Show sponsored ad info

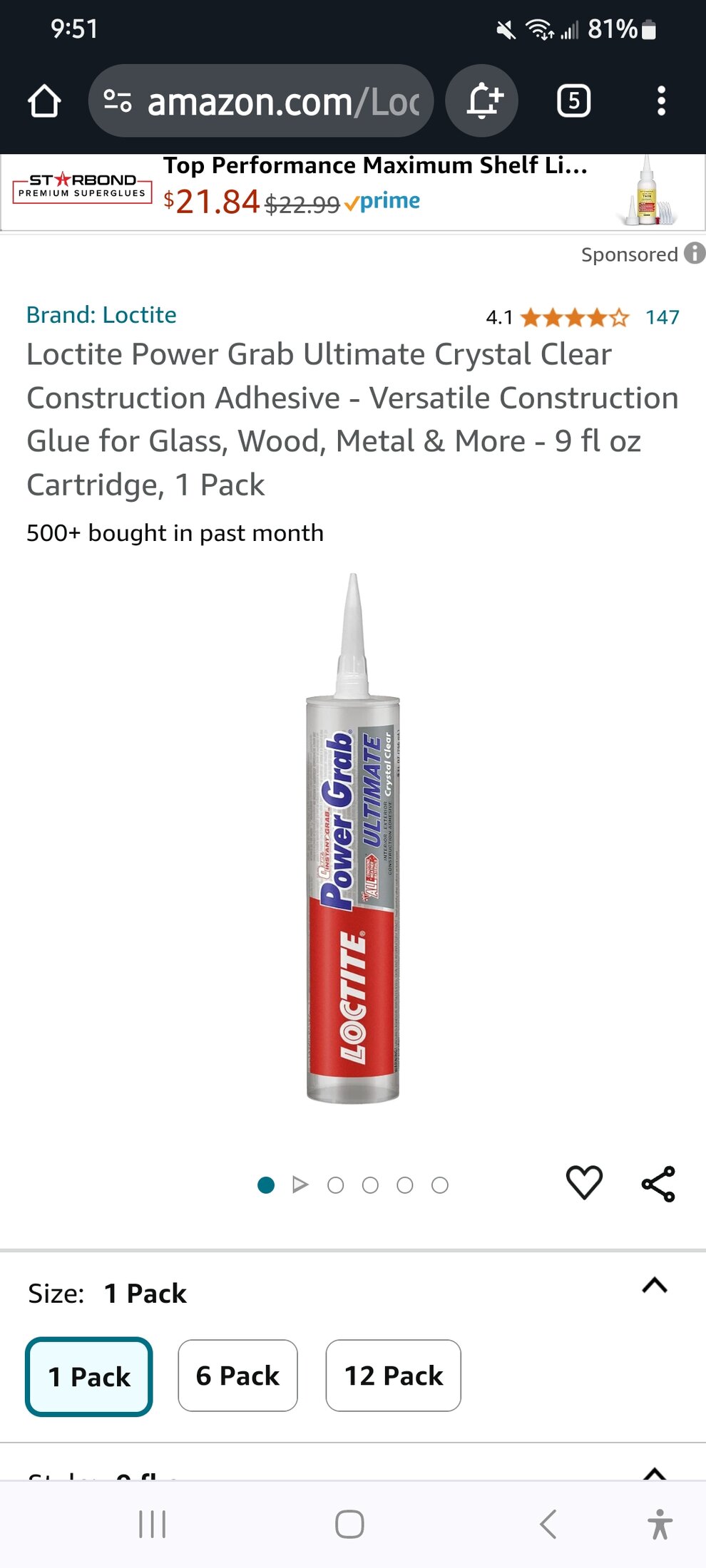695,253
